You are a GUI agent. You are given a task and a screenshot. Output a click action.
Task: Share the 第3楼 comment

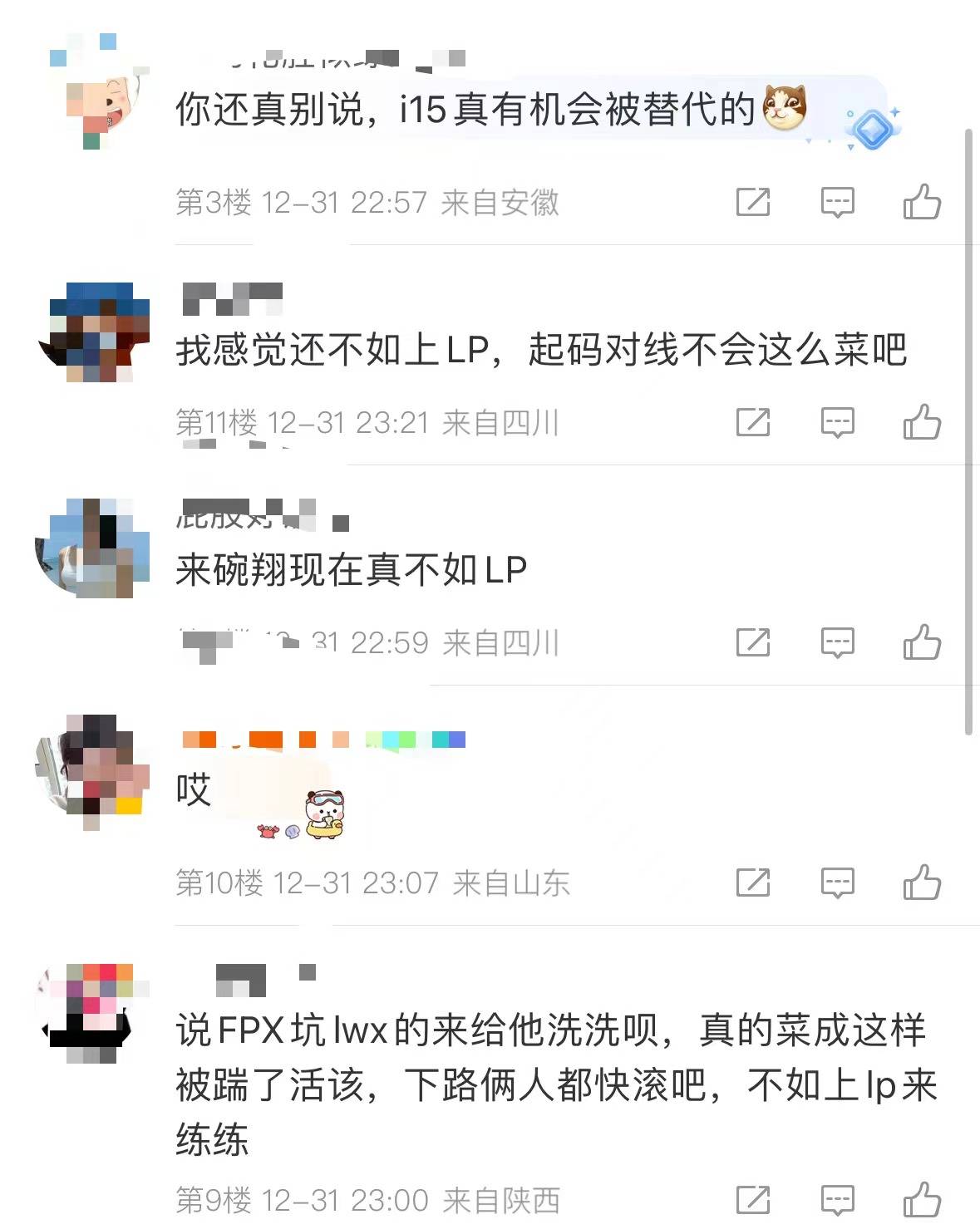[x=753, y=202]
